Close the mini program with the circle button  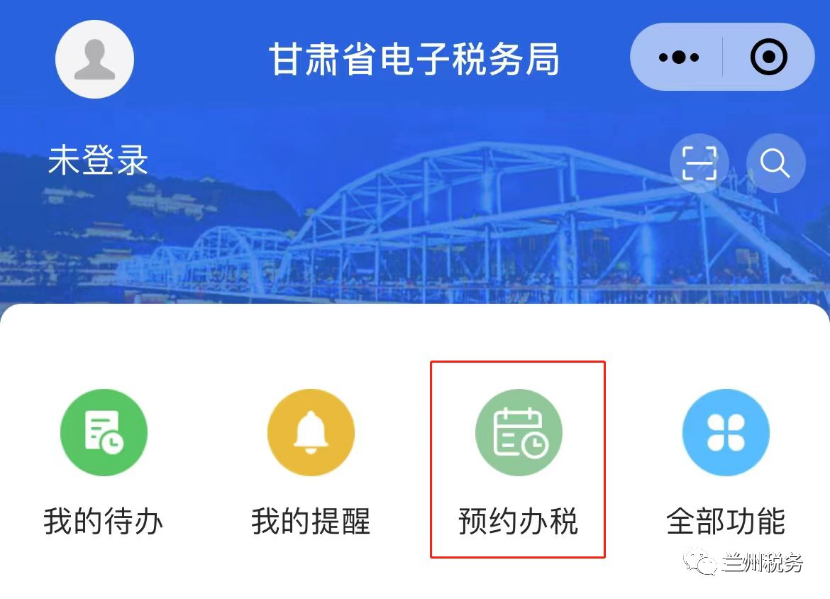pos(768,58)
